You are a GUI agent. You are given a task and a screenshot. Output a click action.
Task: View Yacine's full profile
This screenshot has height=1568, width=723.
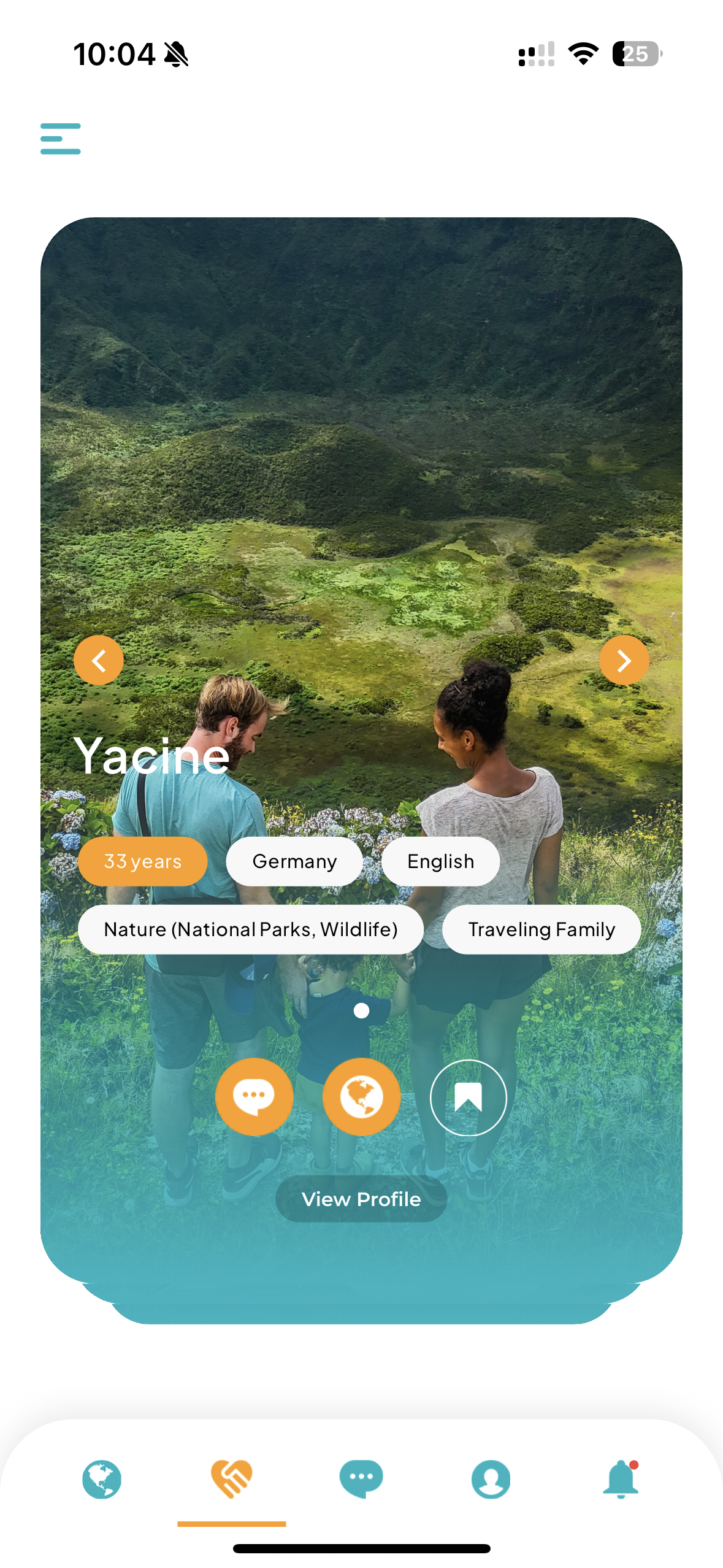[361, 1199]
